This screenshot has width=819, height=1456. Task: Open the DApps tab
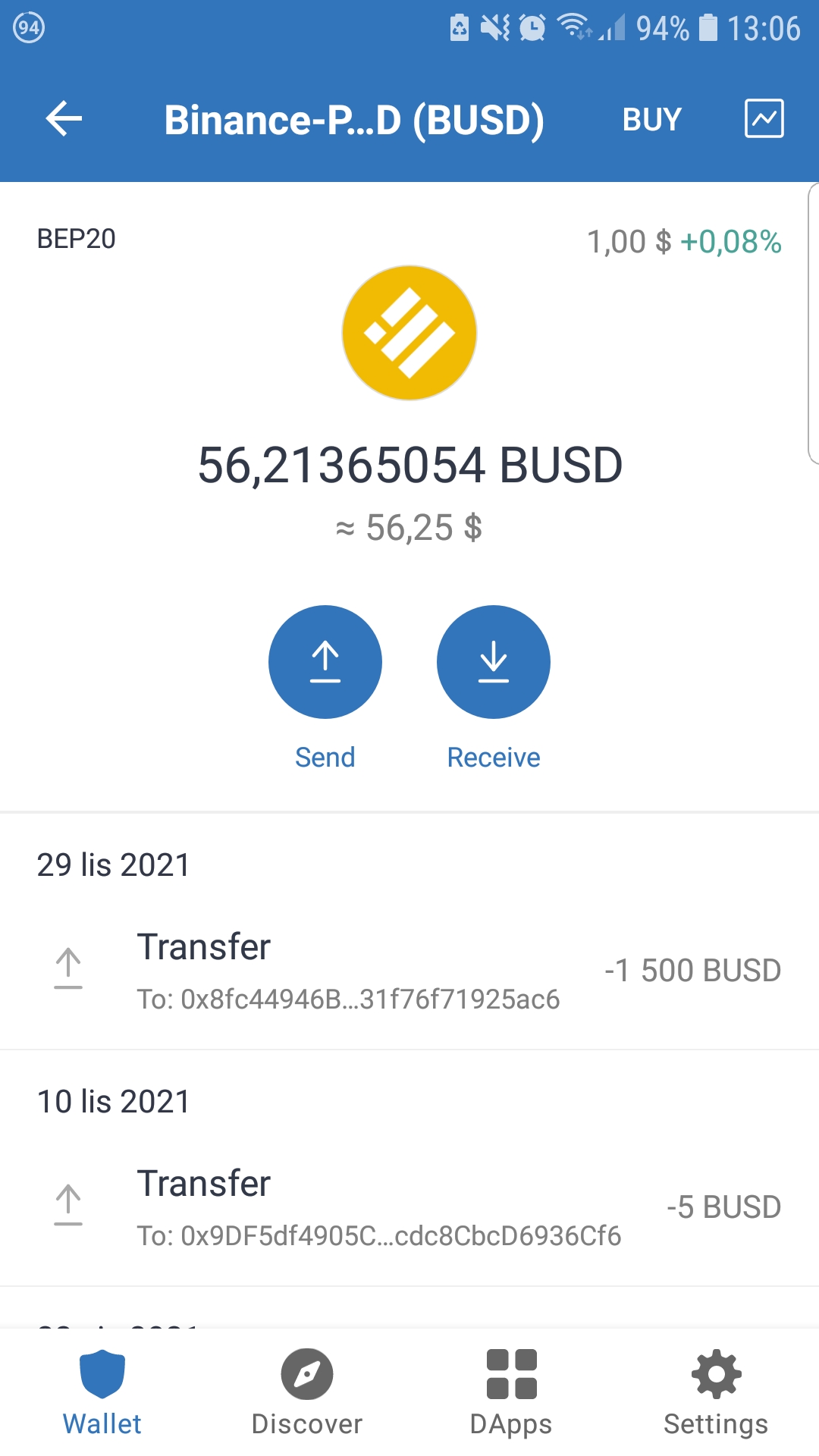(512, 1392)
